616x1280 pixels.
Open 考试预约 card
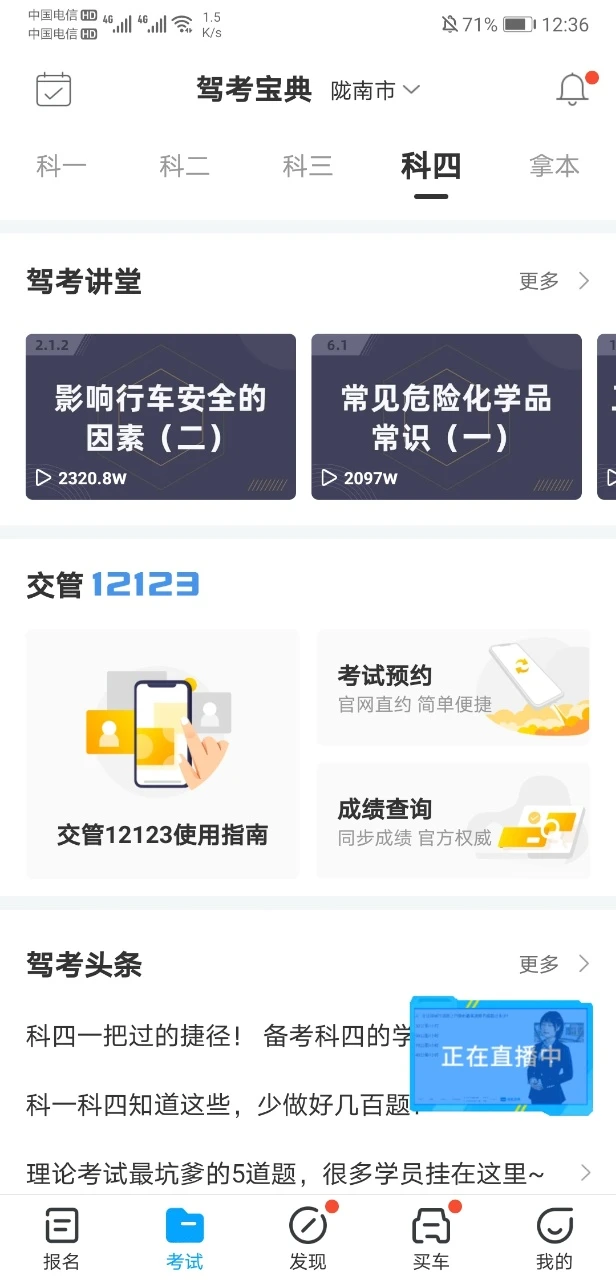point(453,687)
